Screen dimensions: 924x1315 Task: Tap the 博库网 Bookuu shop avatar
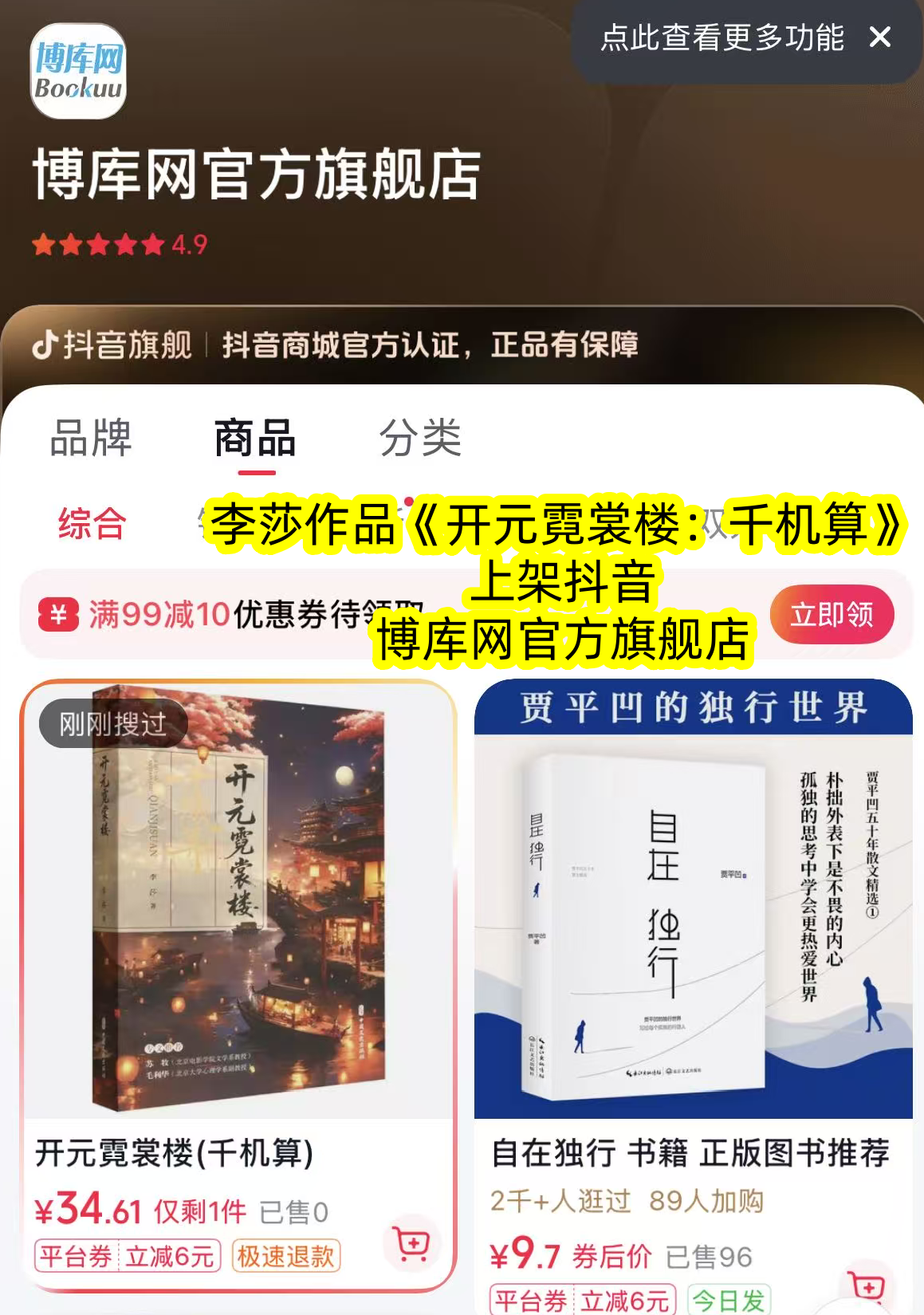(78, 72)
